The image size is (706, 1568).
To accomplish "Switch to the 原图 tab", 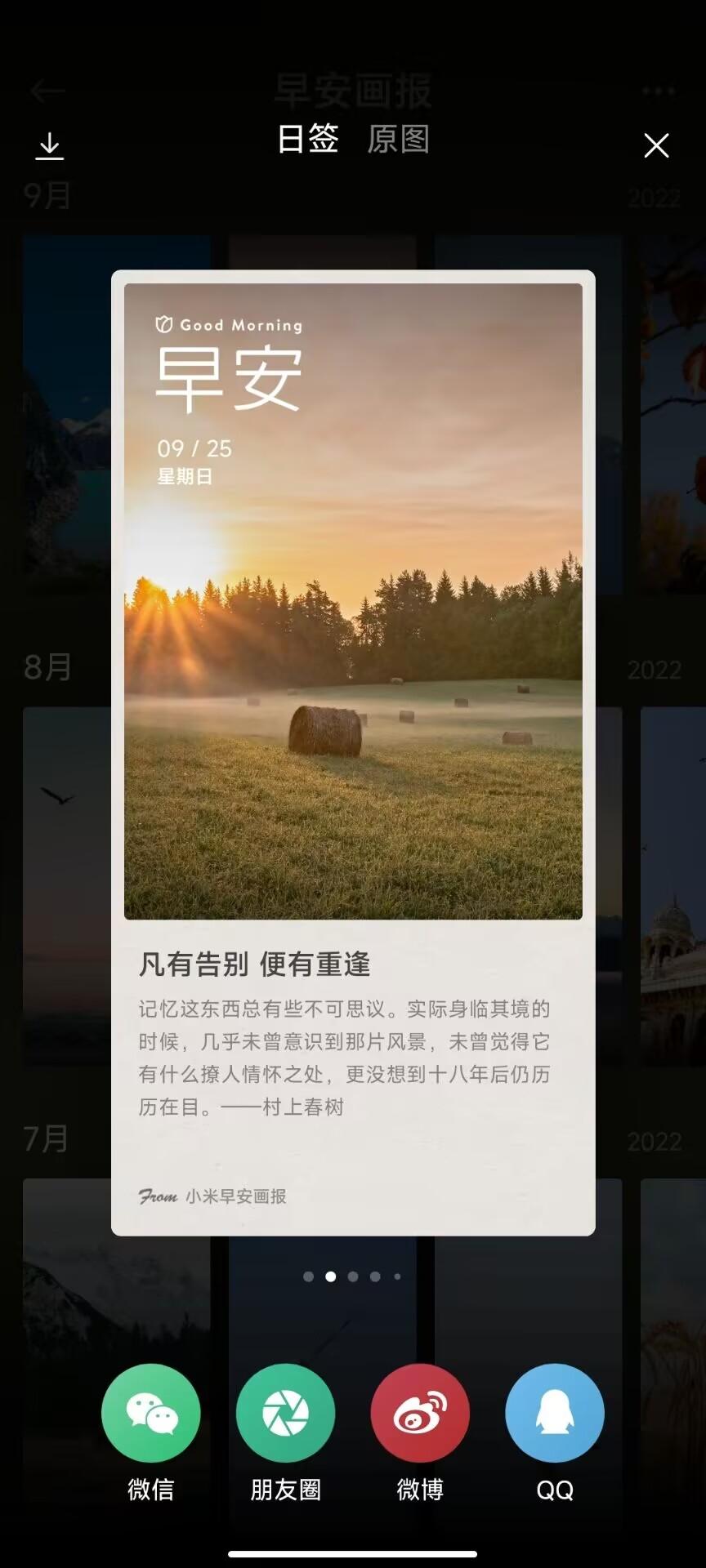I will tap(398, 139).
